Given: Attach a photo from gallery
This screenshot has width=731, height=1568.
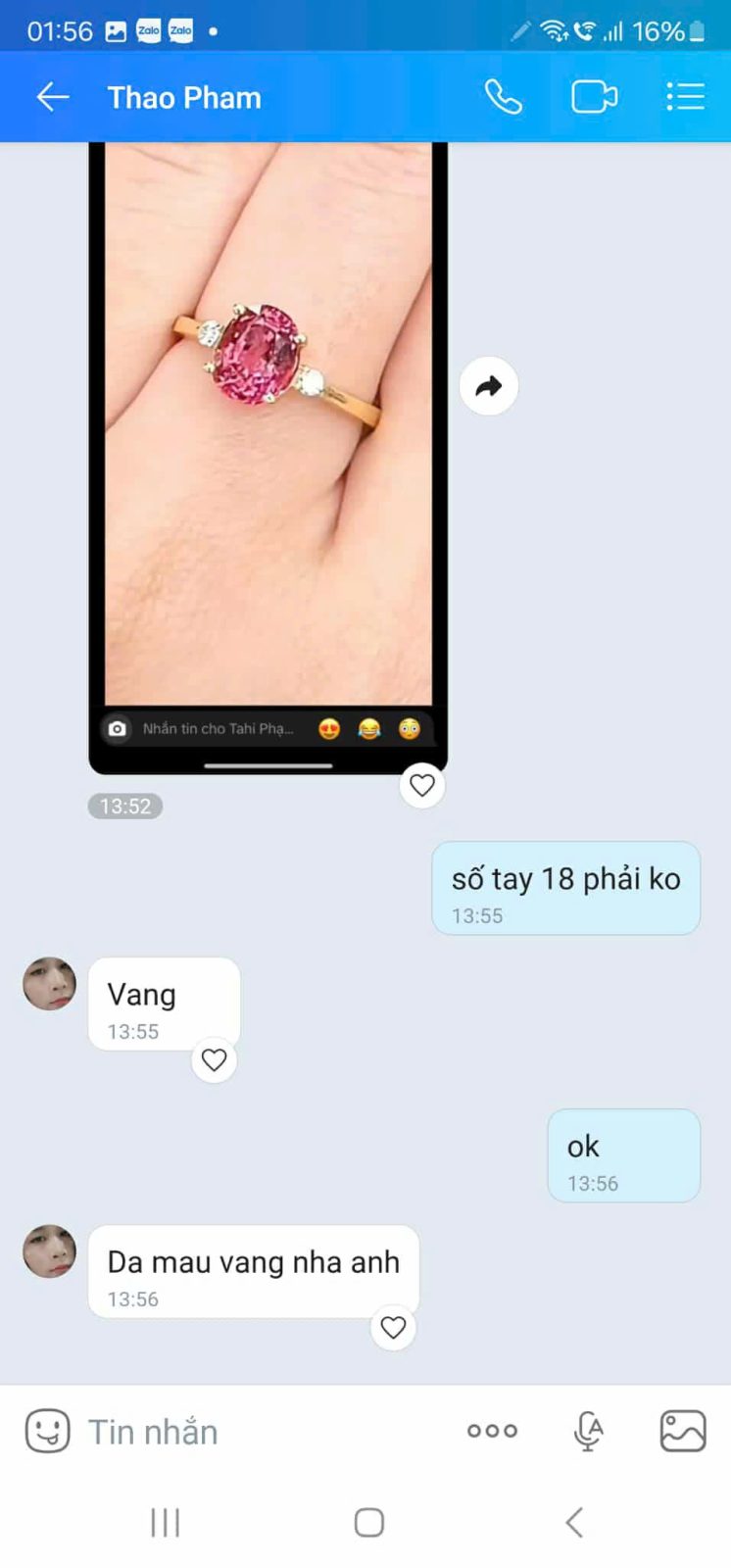Looking at the screenshot, I should tap(683, 1431).
